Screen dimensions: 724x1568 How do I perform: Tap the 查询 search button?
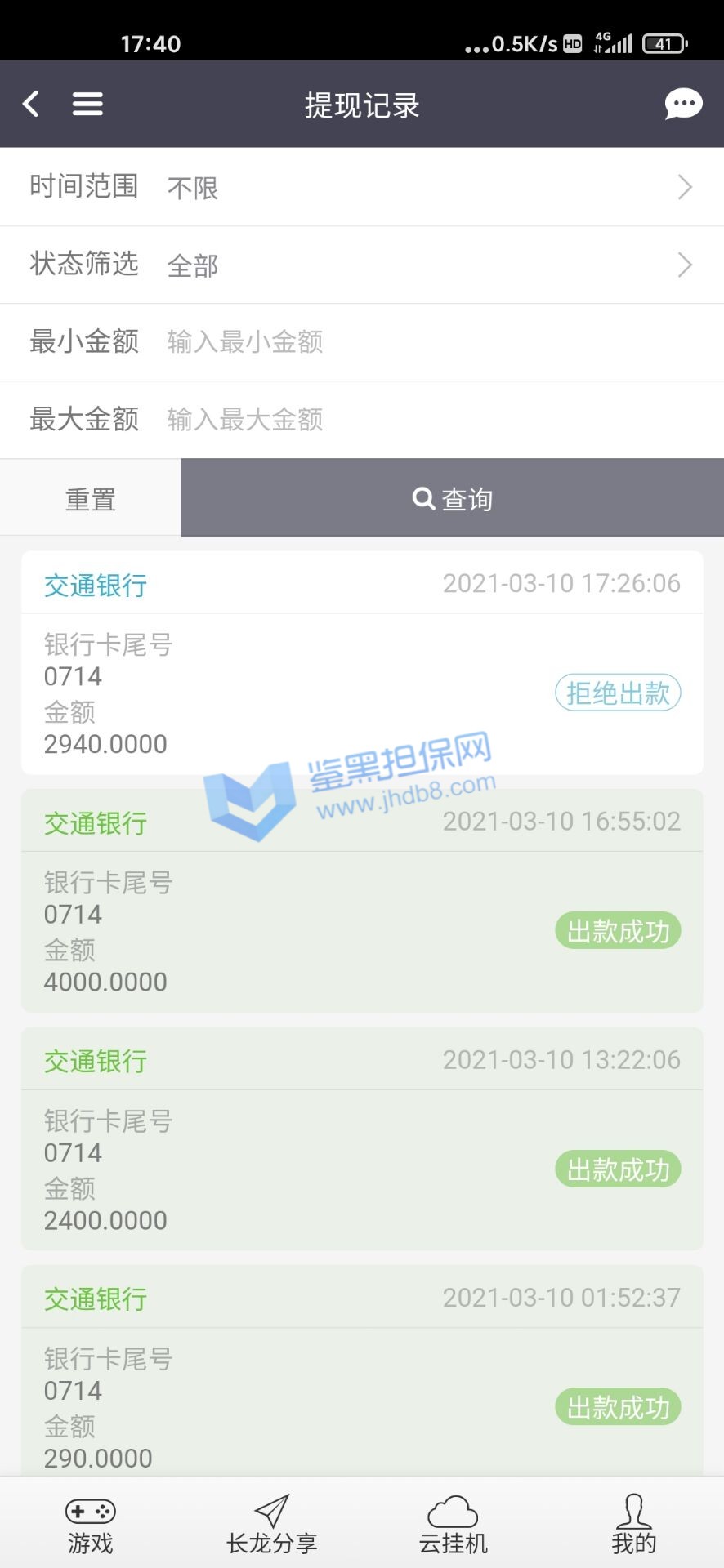[x=452, y=498]
